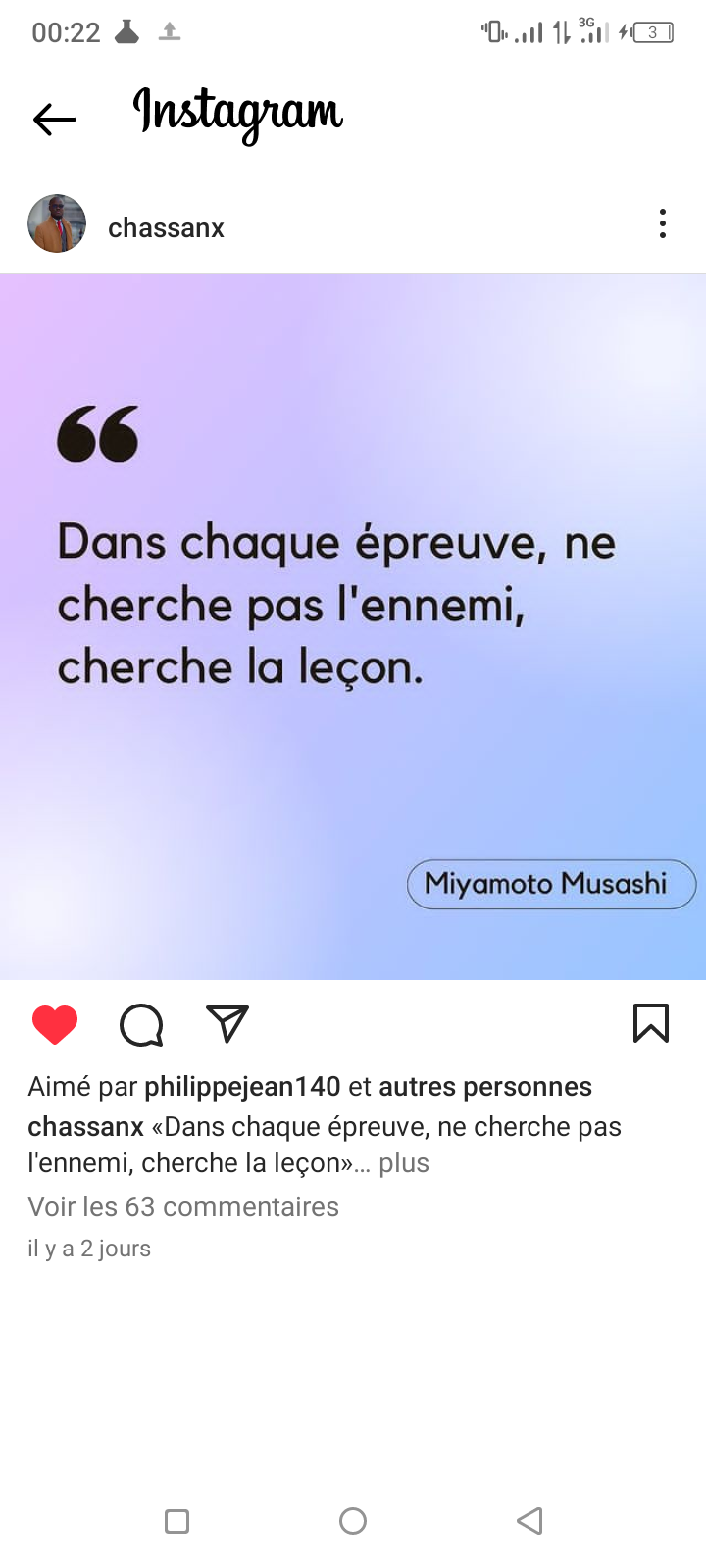
Task: Open the Miyamoto Musashi quote image
Action: [x=353, y=627]
